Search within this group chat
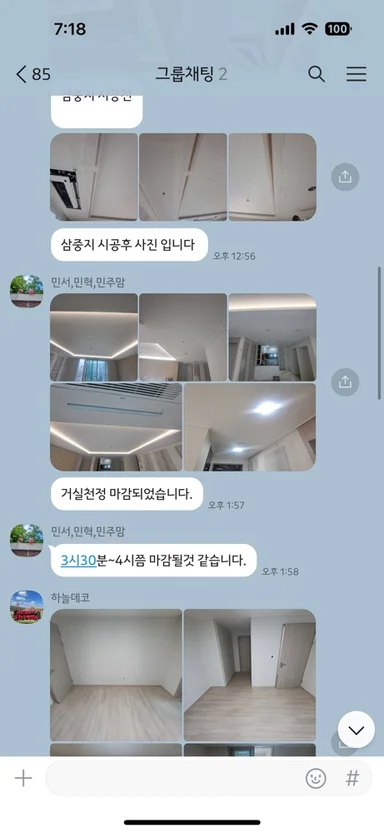Image resolution: width=384 pixels, height=833 pixels. coord(317,74)
